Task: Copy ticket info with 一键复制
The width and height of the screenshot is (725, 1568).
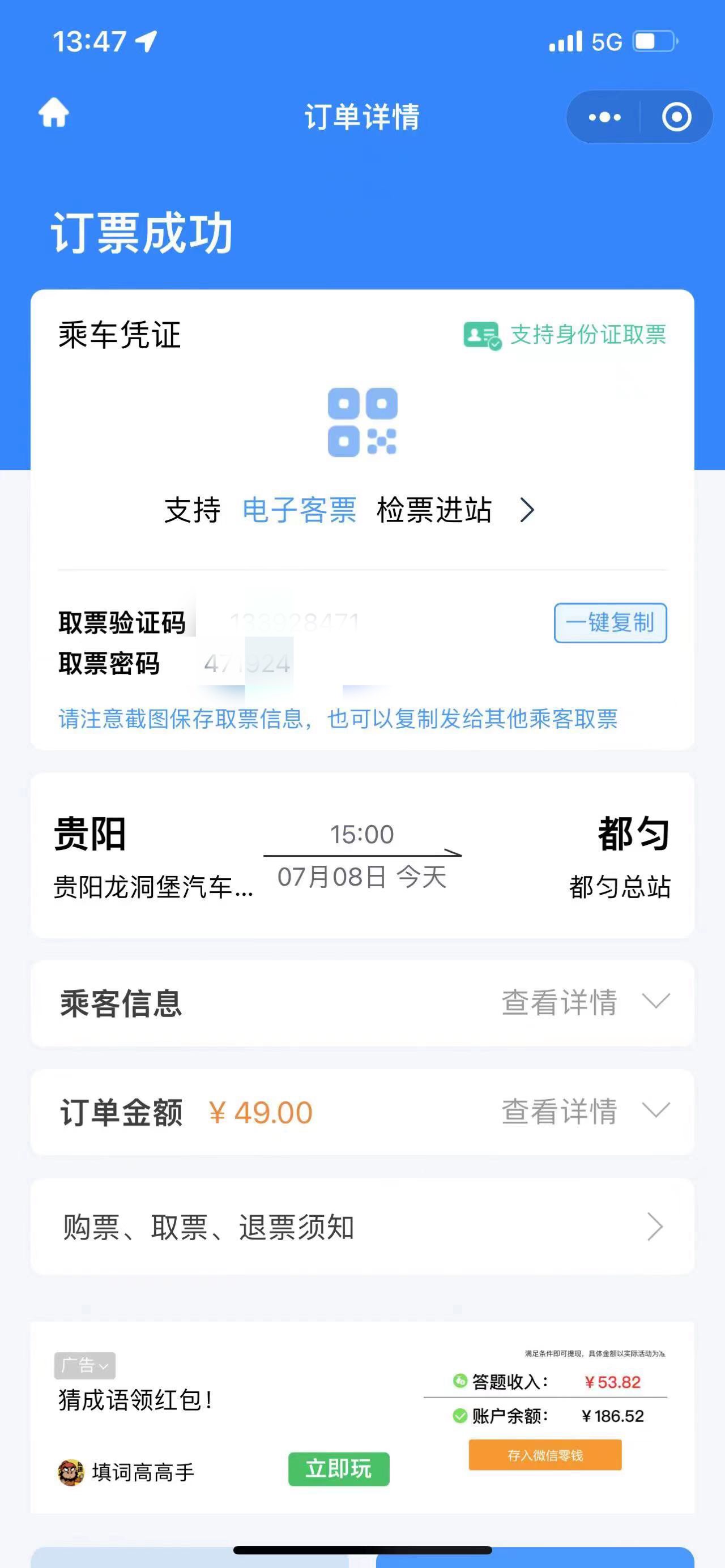Action: point(610,623)
